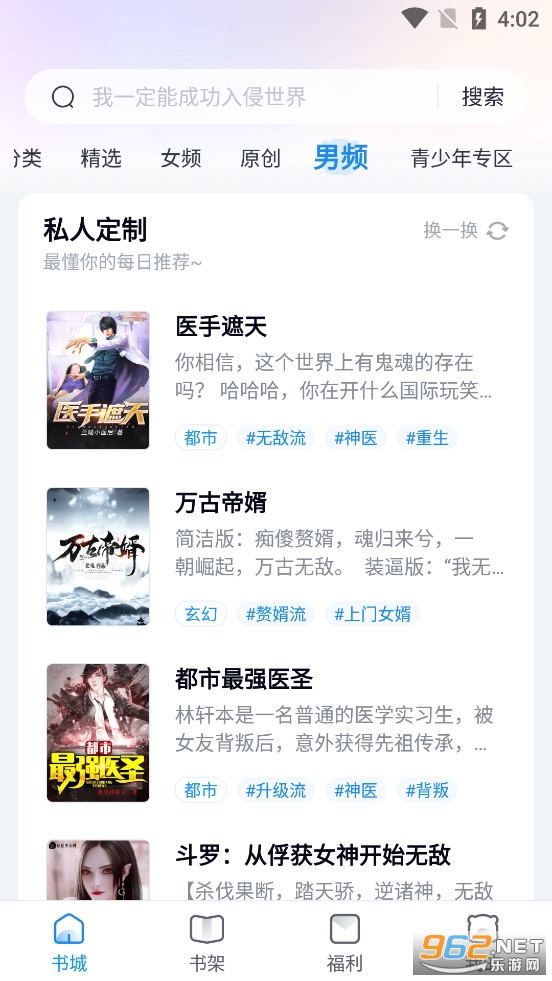552x981 pixels.
Task: Switch to the 女频 tab
Action: [x=181, y=158]
